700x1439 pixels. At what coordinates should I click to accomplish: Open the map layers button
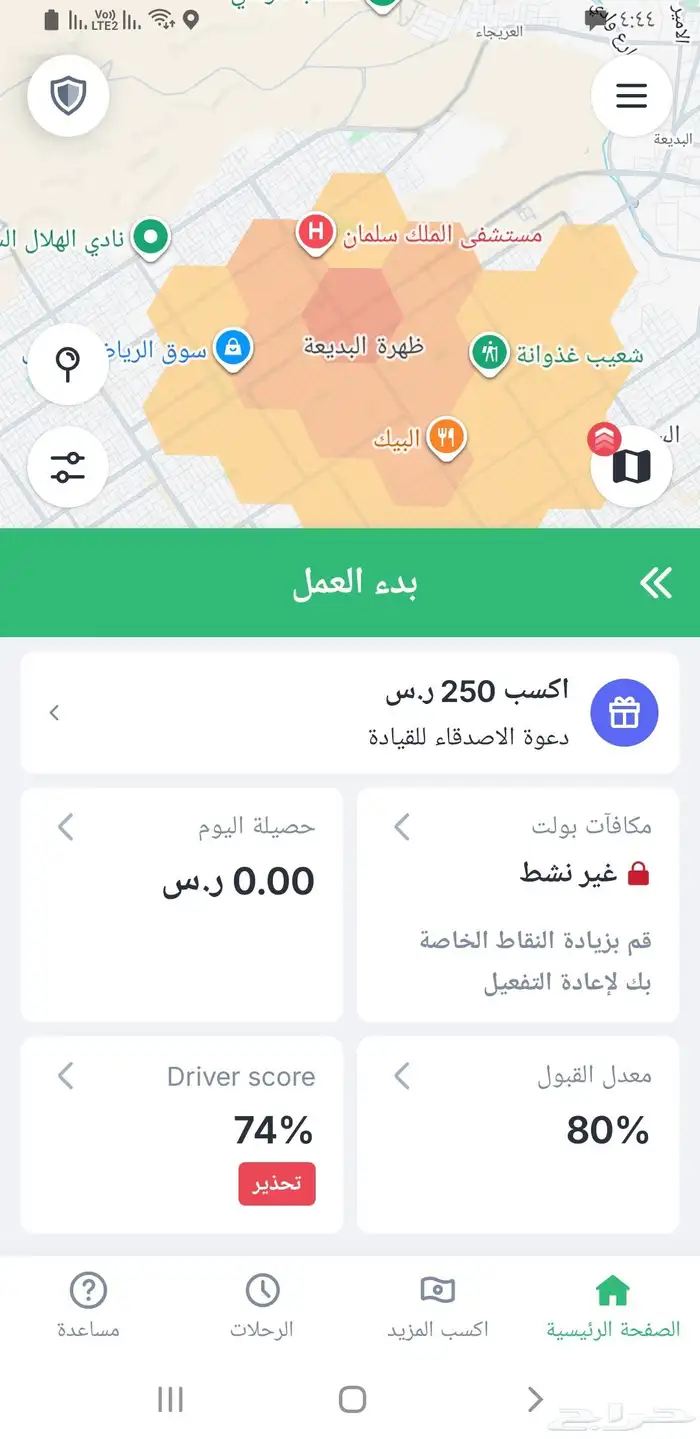coord(631,466)
